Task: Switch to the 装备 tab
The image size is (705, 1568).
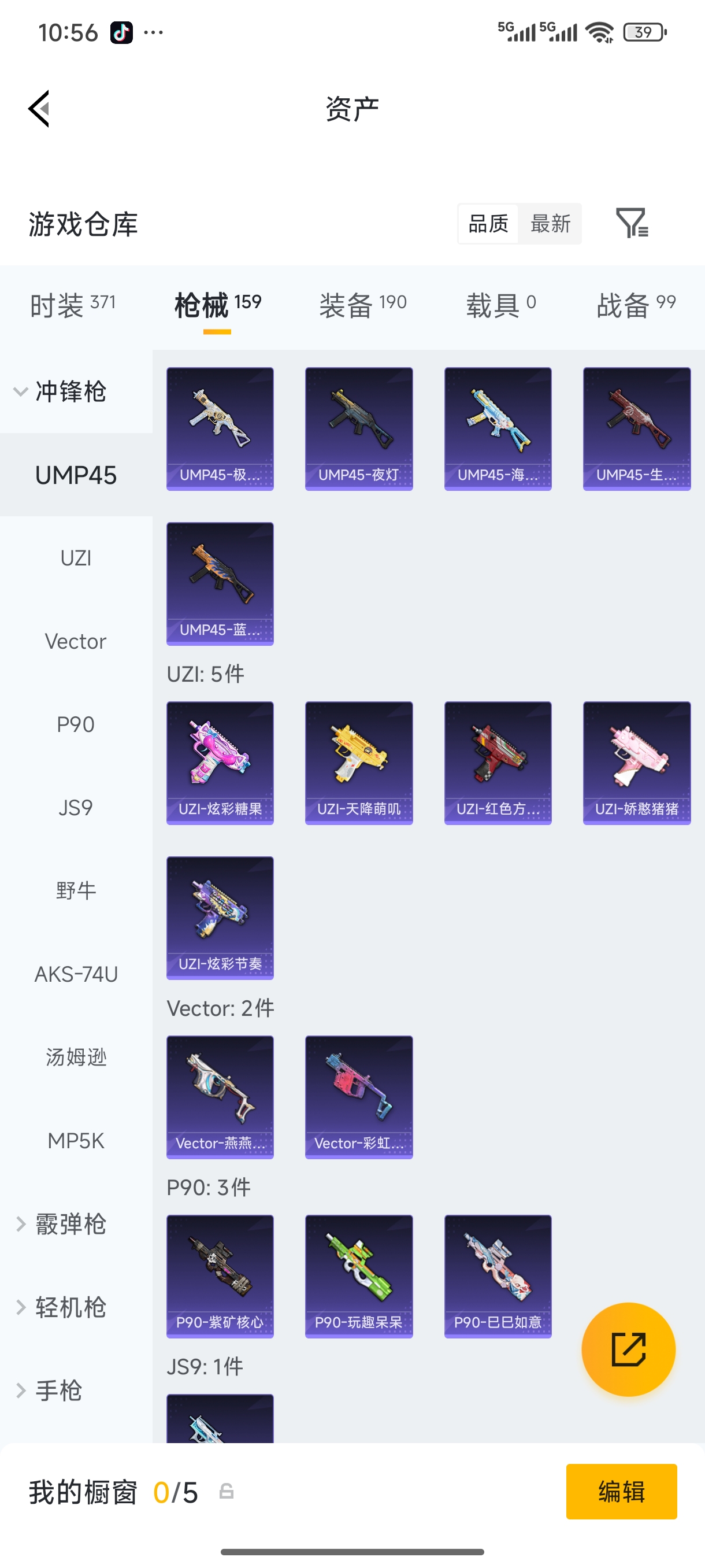Action: point(362,304)
